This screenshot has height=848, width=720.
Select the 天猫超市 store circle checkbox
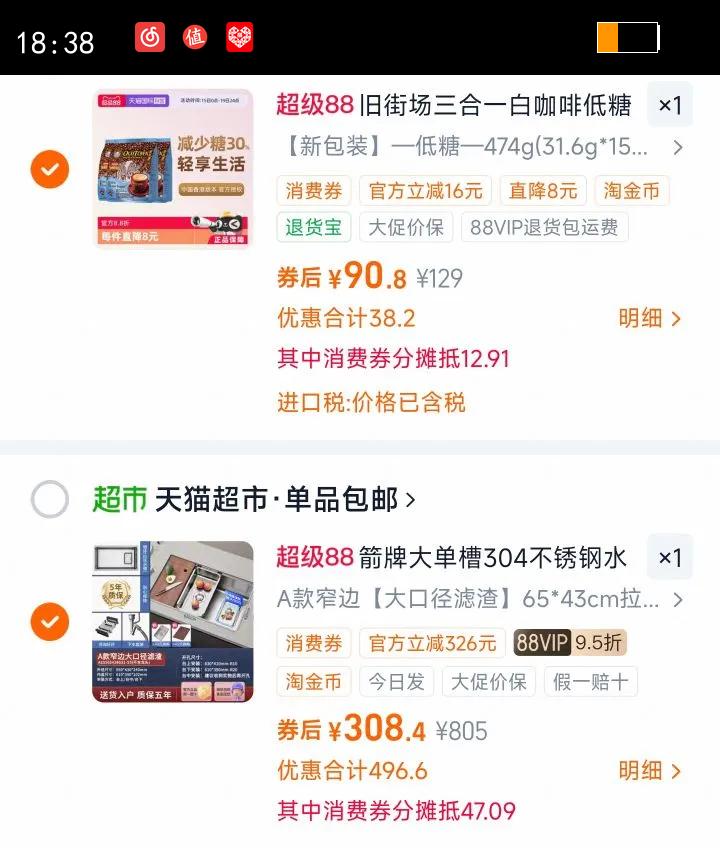(x=49, y=496)
